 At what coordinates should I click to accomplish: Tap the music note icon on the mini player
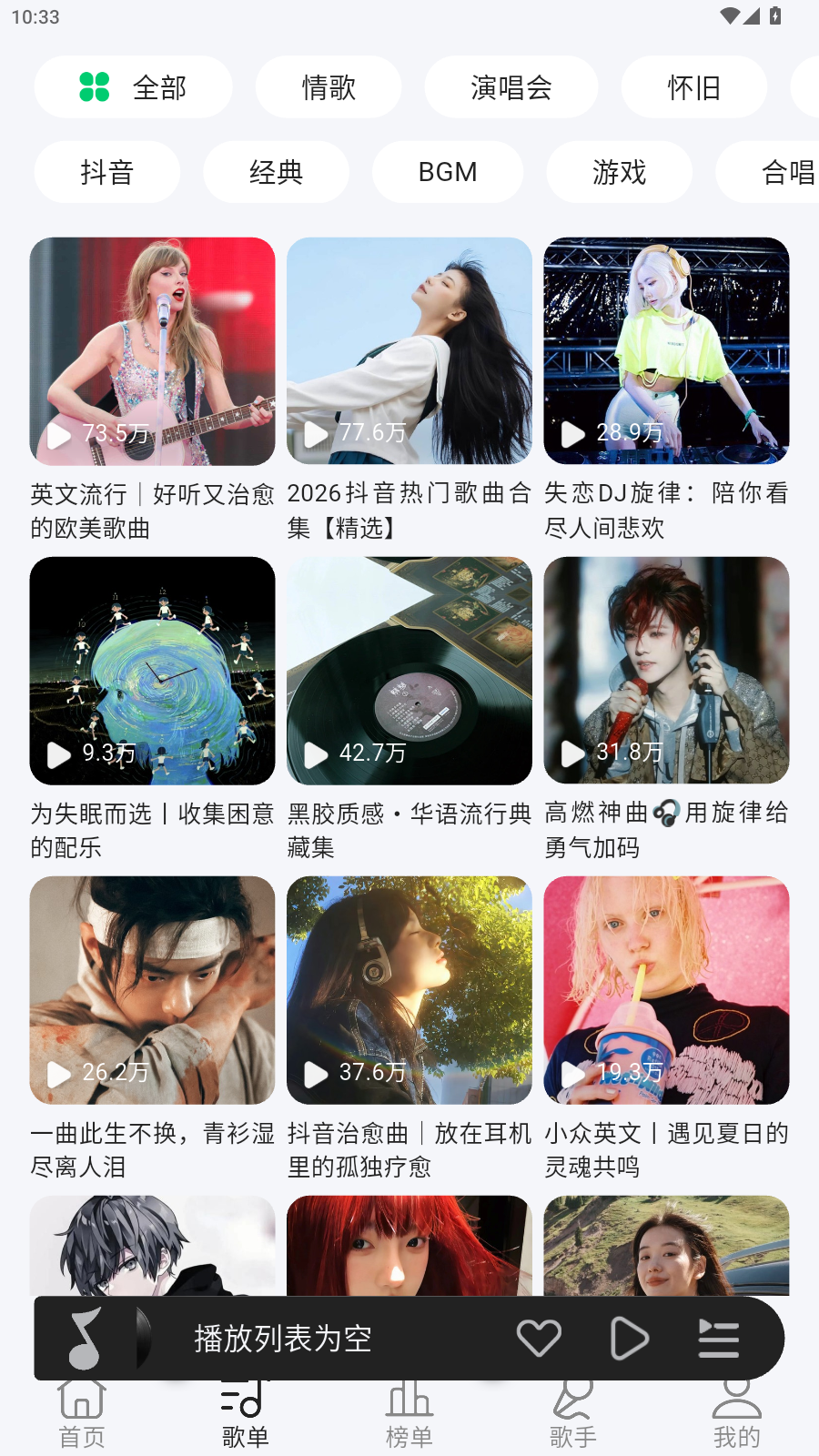click(x=85, y=1338)
